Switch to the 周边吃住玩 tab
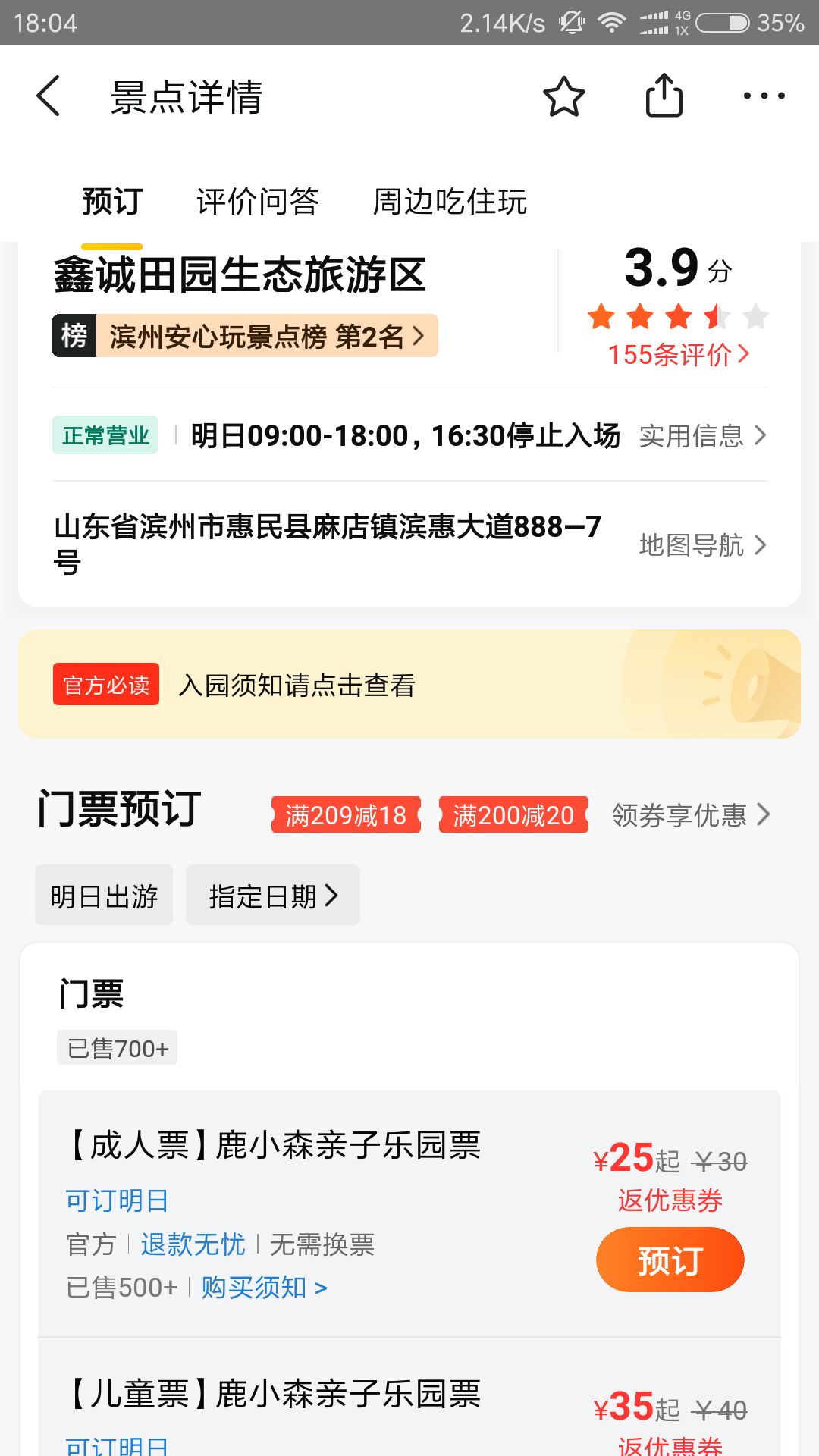 (x=450, y=202)
